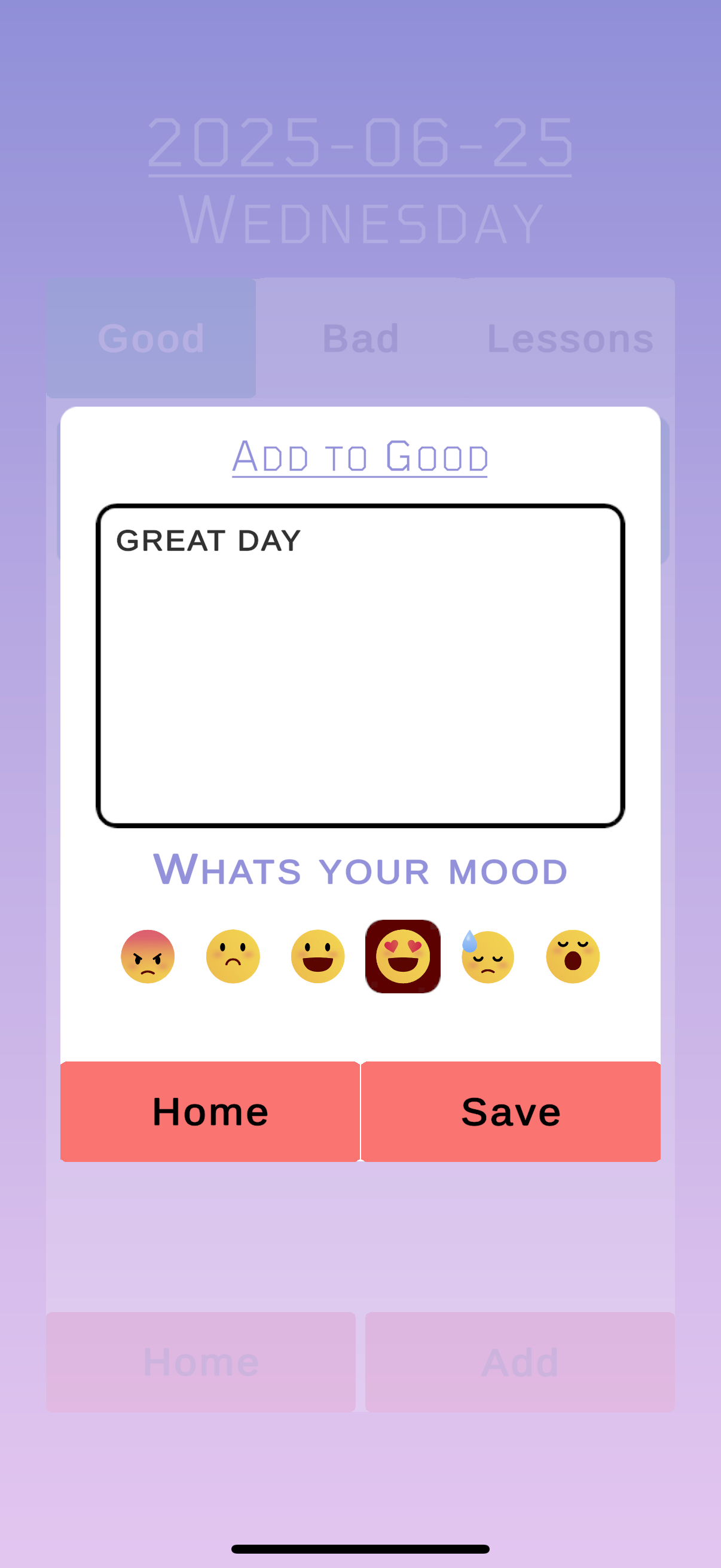Tap the GREAT DAY text box
This screenshot has width=721, height=1568.
pyautogui.click(x=360, y=666)
